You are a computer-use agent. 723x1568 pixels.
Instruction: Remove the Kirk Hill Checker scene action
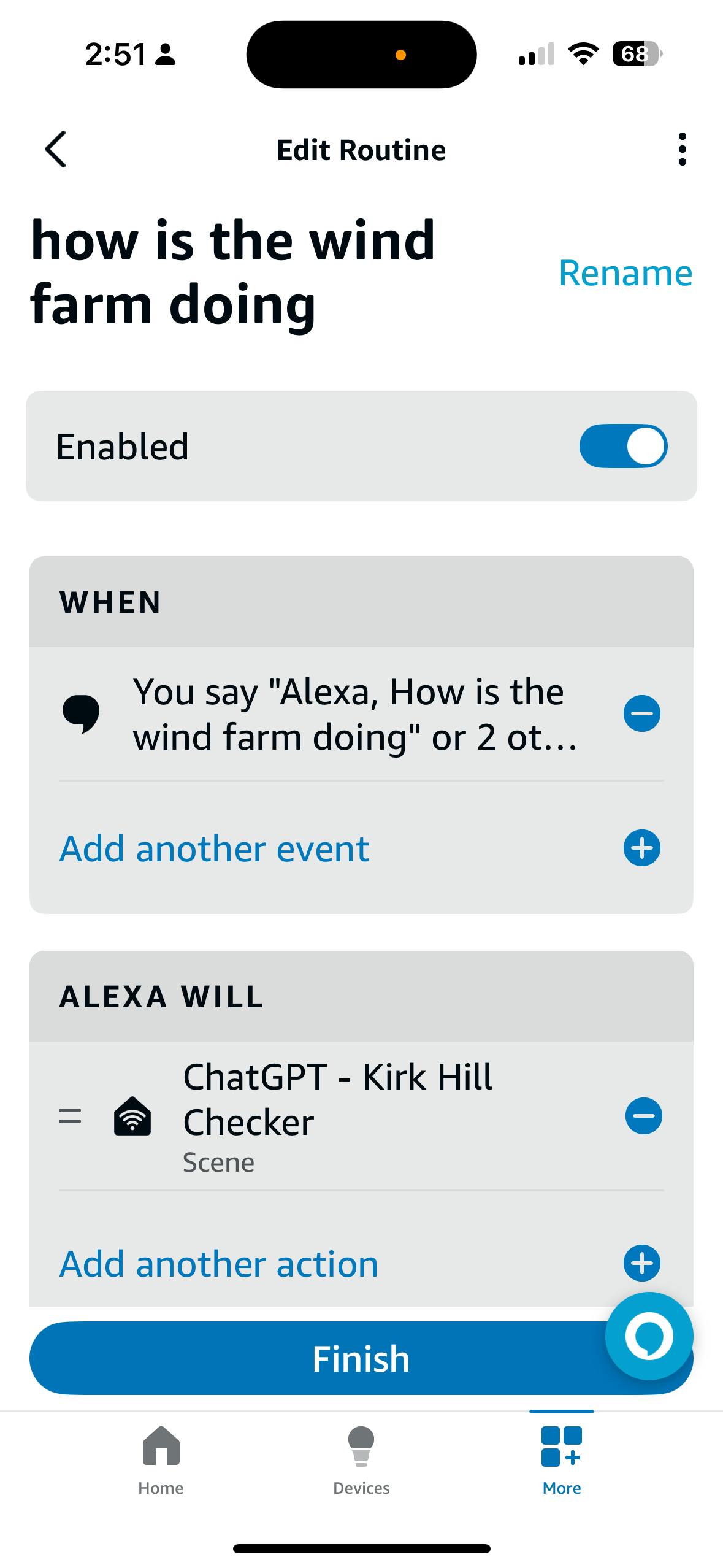[x=643, y=1115]
